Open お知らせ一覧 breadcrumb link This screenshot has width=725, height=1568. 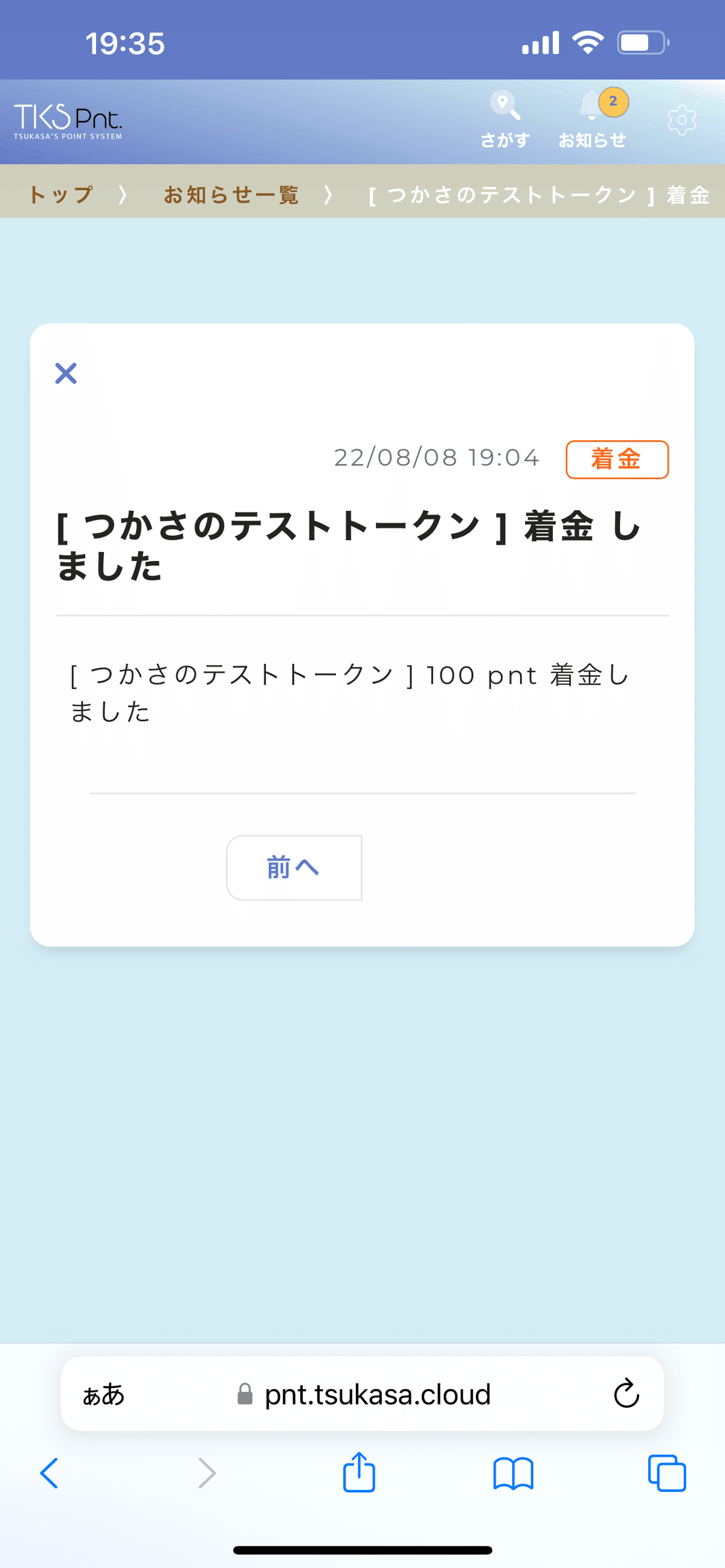231,194
